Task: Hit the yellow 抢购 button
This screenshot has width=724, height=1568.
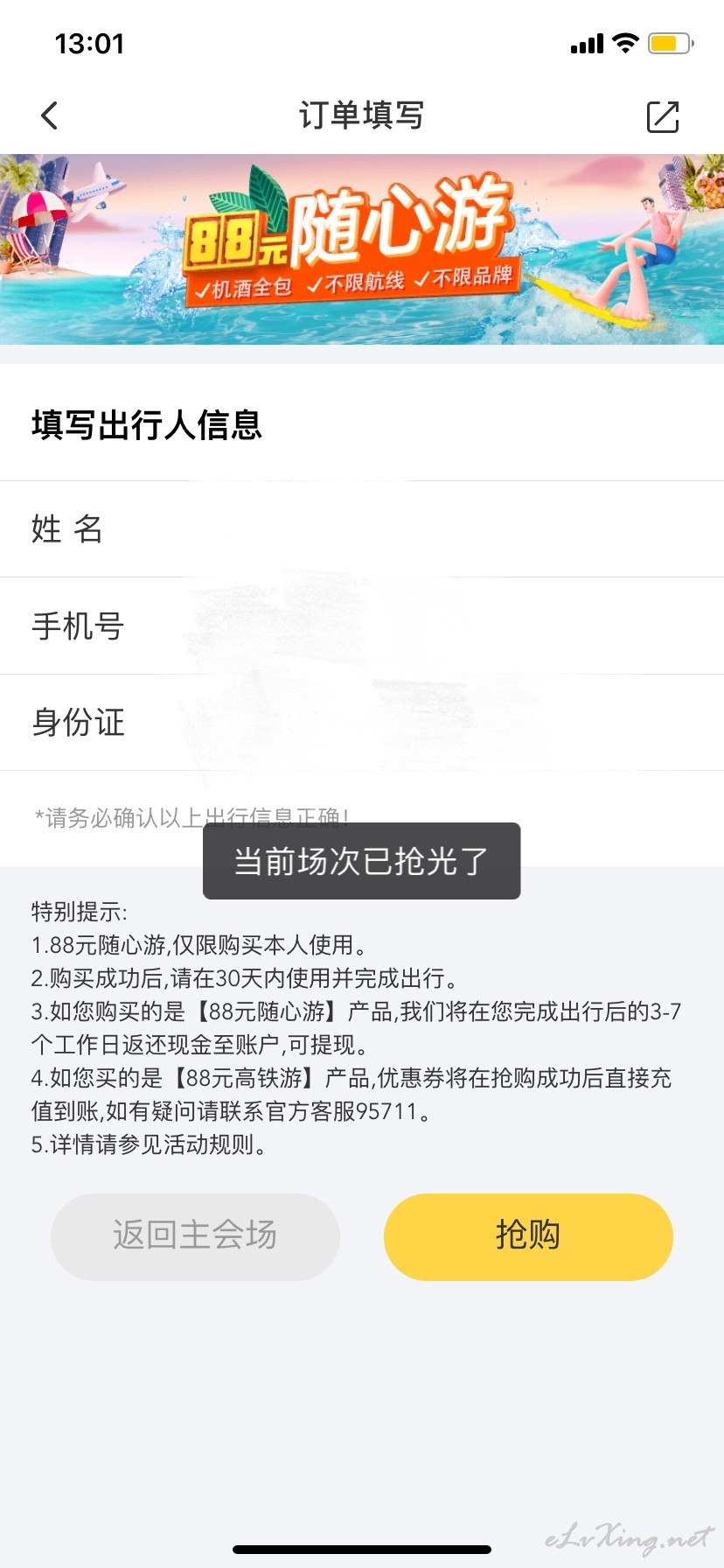Action: (x=528, y=1236)
